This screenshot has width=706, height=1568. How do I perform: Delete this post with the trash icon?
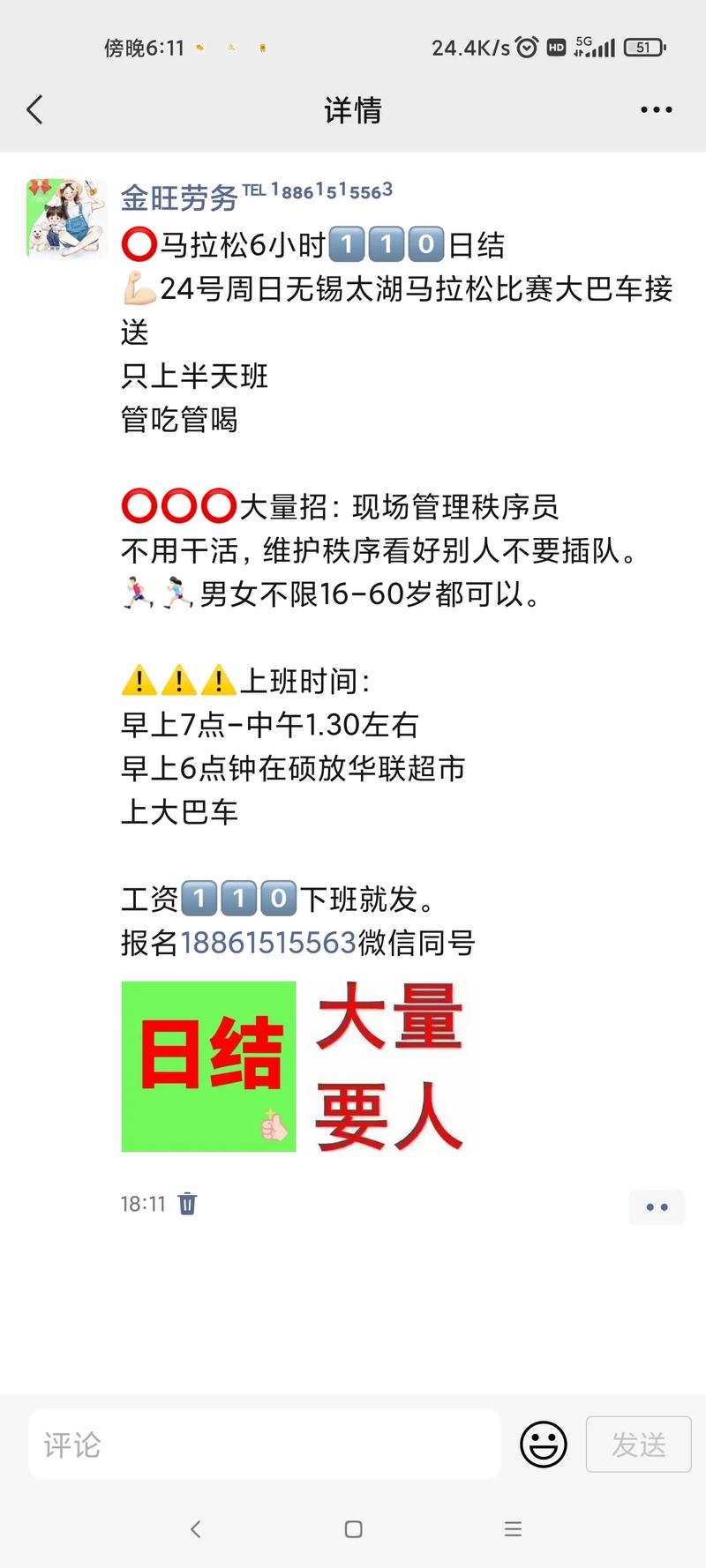(187, 1204)
